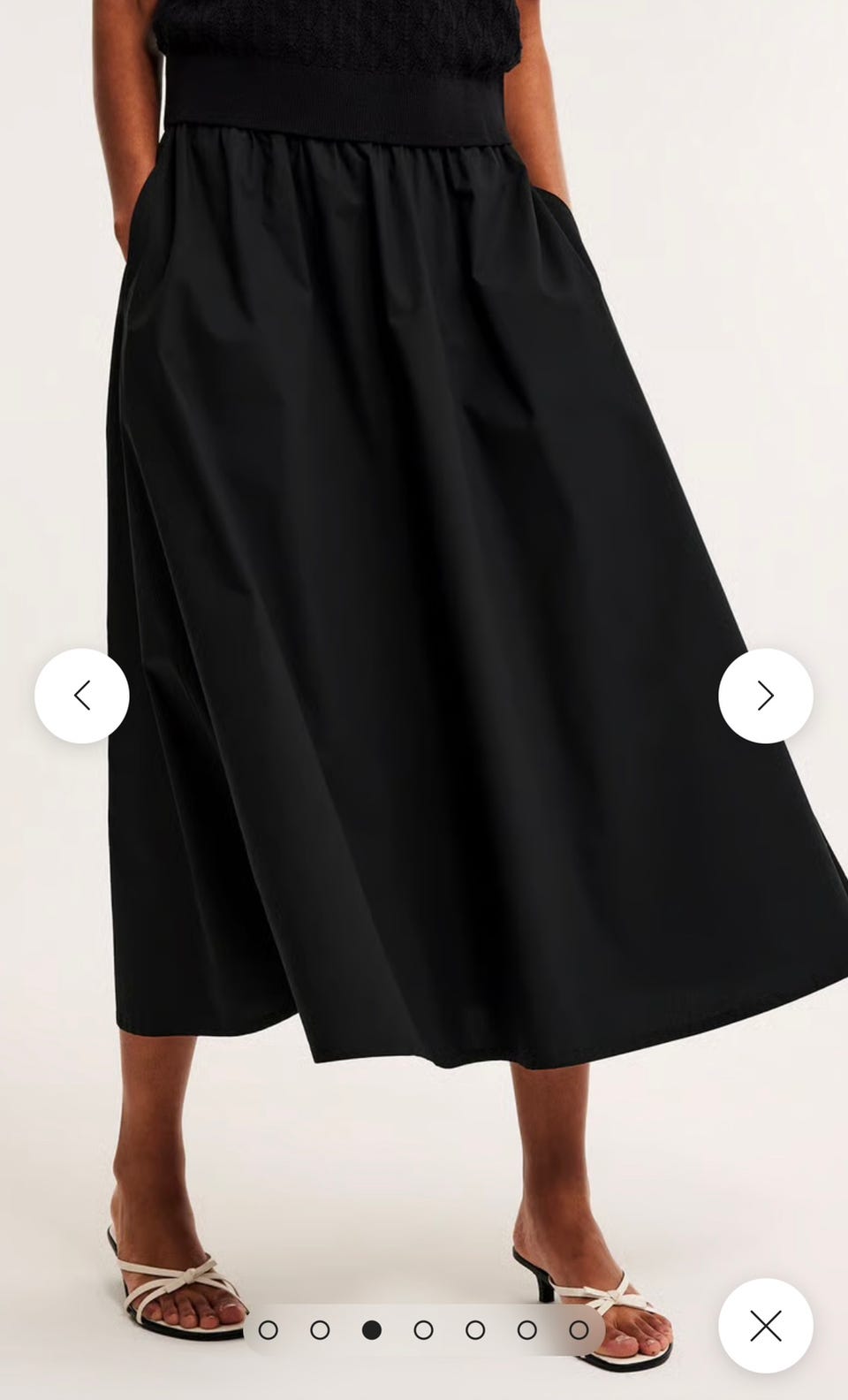Advance to the next product image
This screenshot has width=848, height=1400.
766,696
